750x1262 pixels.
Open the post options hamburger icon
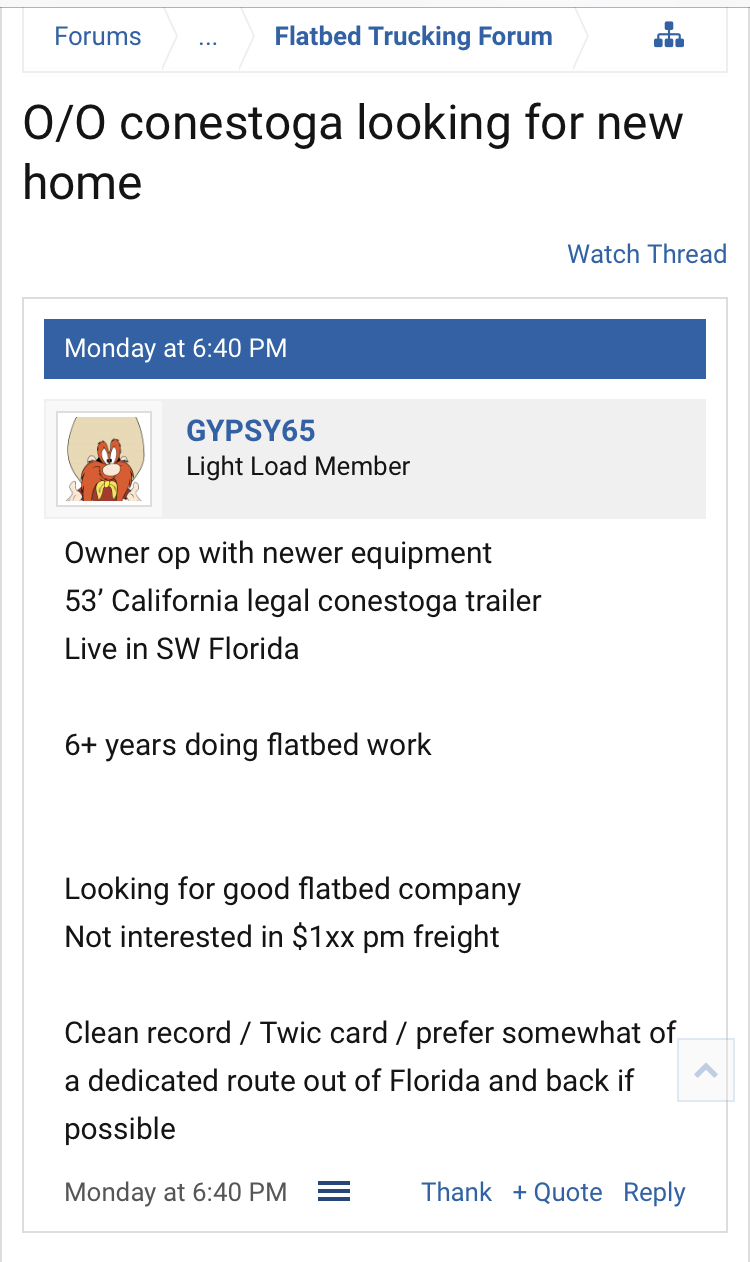[x=333, y=1192]
